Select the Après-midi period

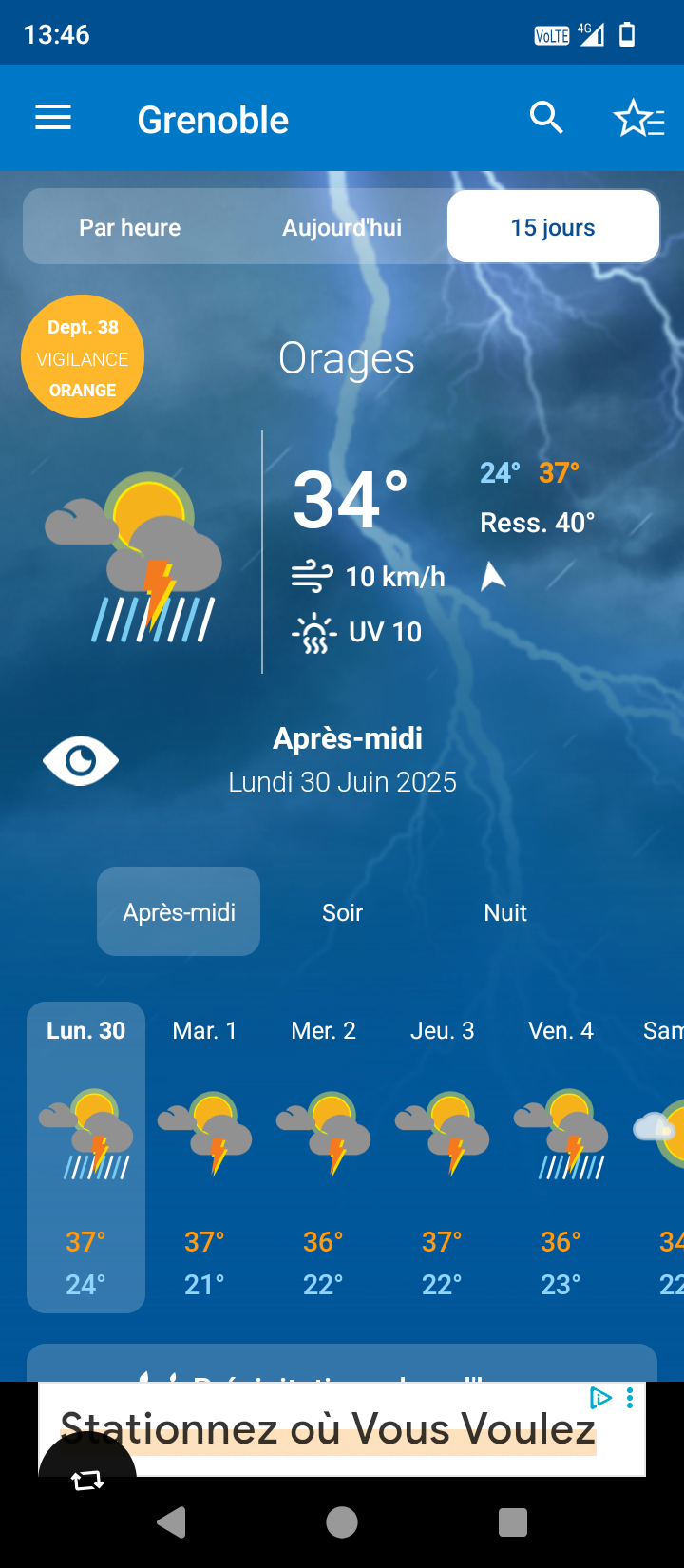point(179,912)
